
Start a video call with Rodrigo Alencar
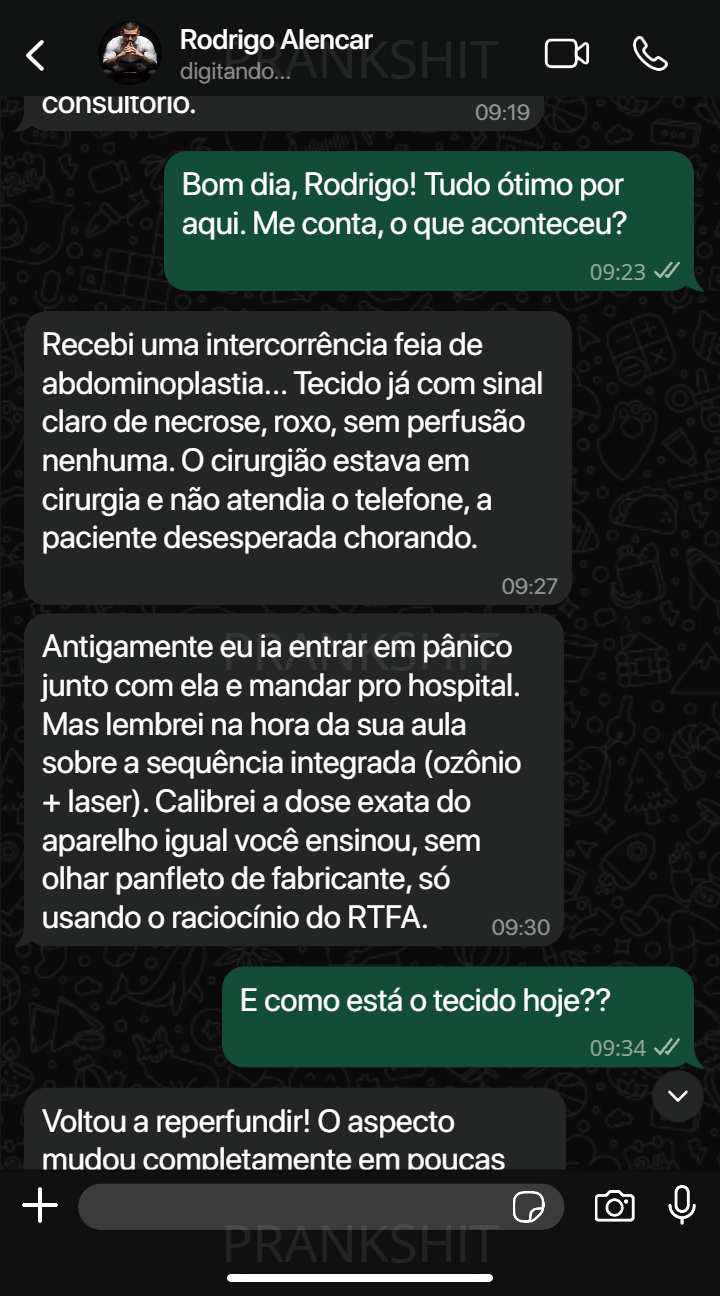click(x=566, y=54)
